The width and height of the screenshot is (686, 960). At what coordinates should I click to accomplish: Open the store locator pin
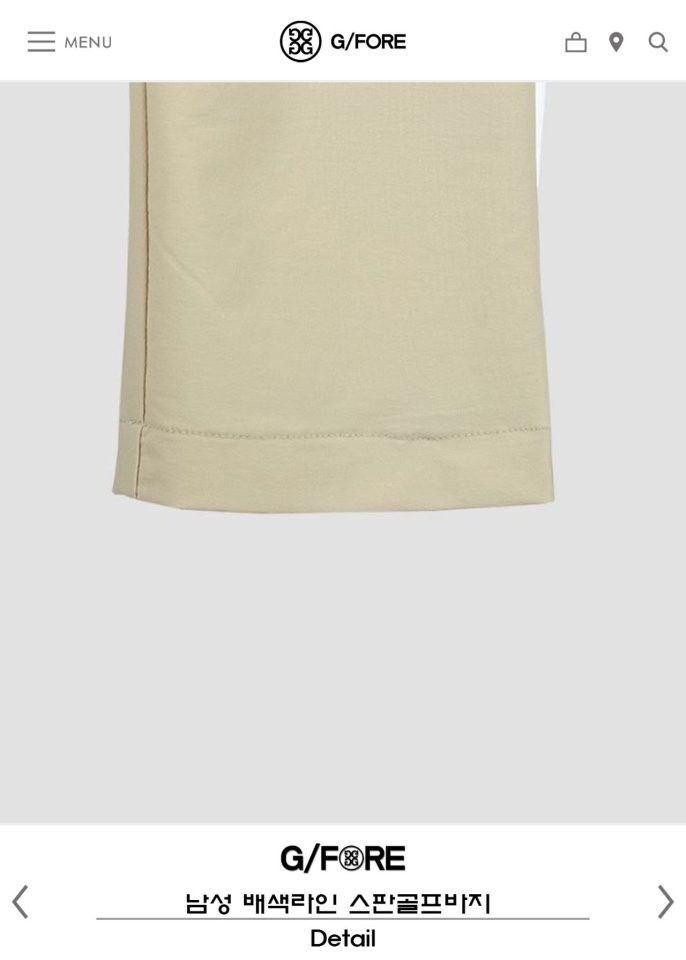616,42
